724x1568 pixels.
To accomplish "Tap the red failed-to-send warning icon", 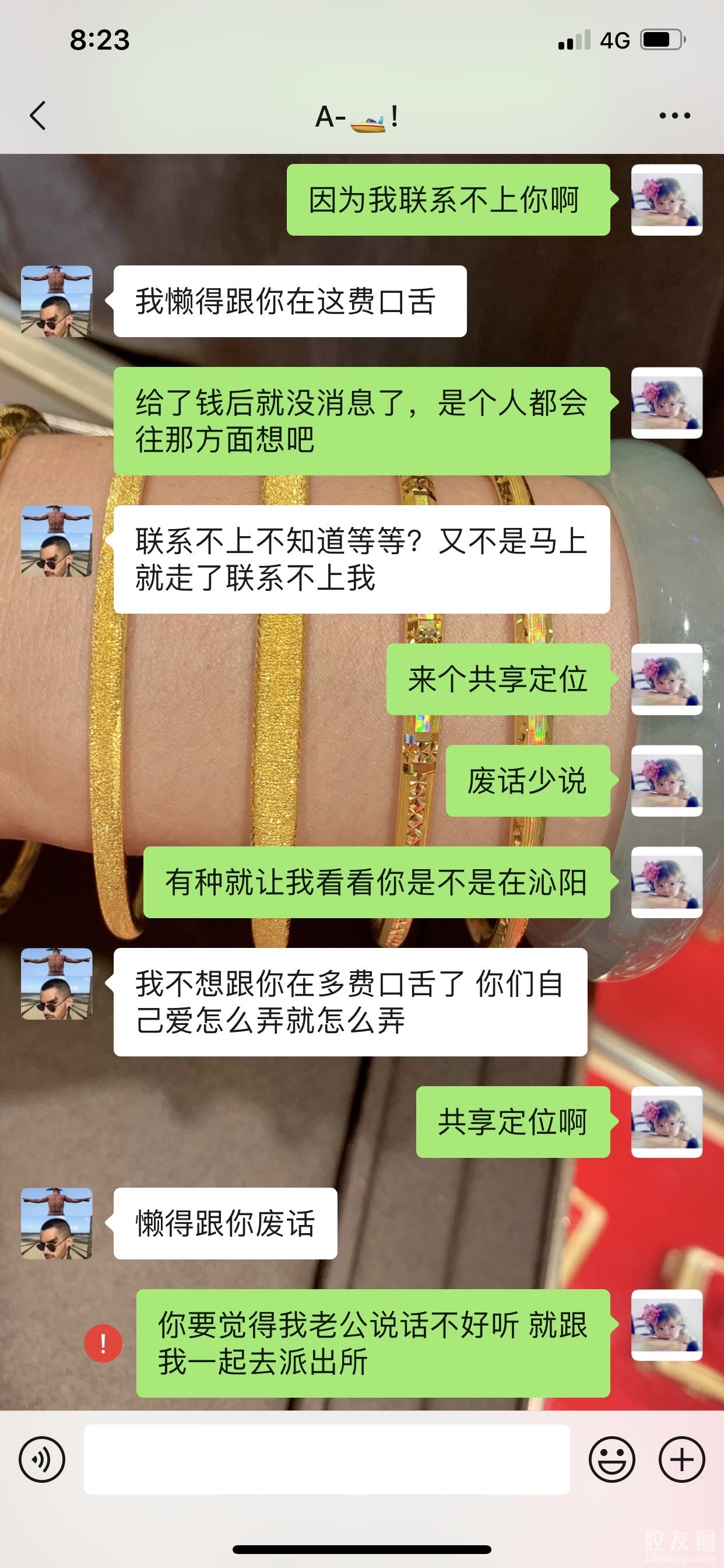I will 103,1343.
